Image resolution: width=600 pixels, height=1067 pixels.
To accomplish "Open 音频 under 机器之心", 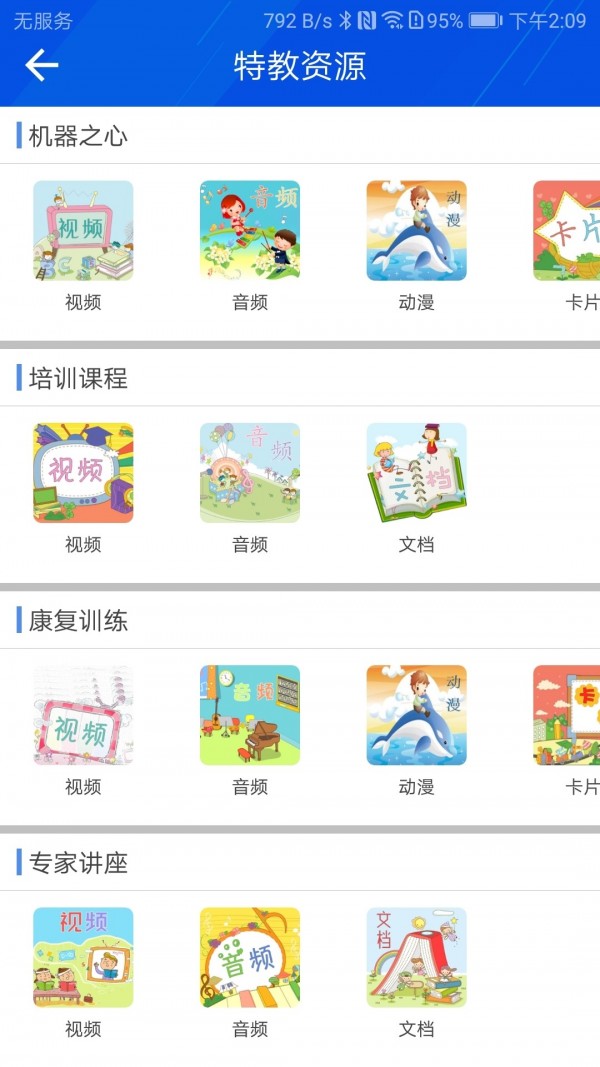I will [x=250, y=231].
